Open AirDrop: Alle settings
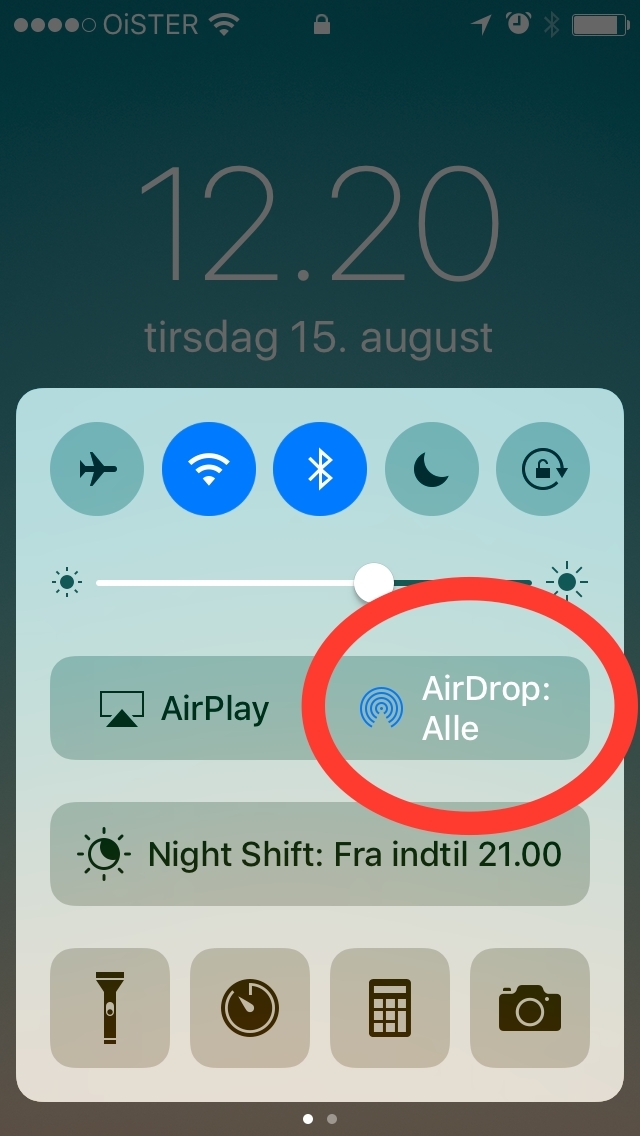This screenshot has height=1136, width=640. point(456,708)
